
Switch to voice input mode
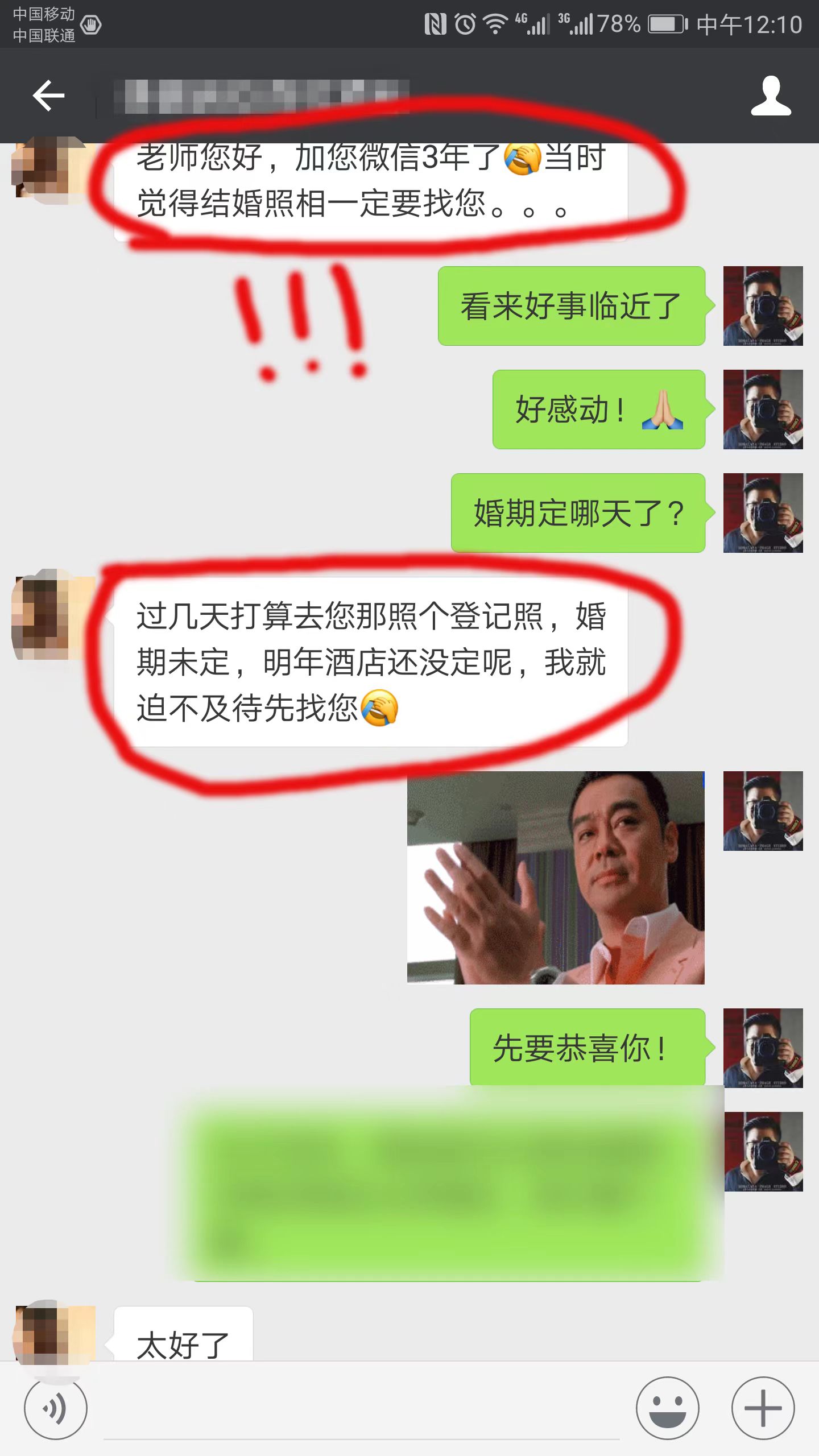pos(55,1408)
